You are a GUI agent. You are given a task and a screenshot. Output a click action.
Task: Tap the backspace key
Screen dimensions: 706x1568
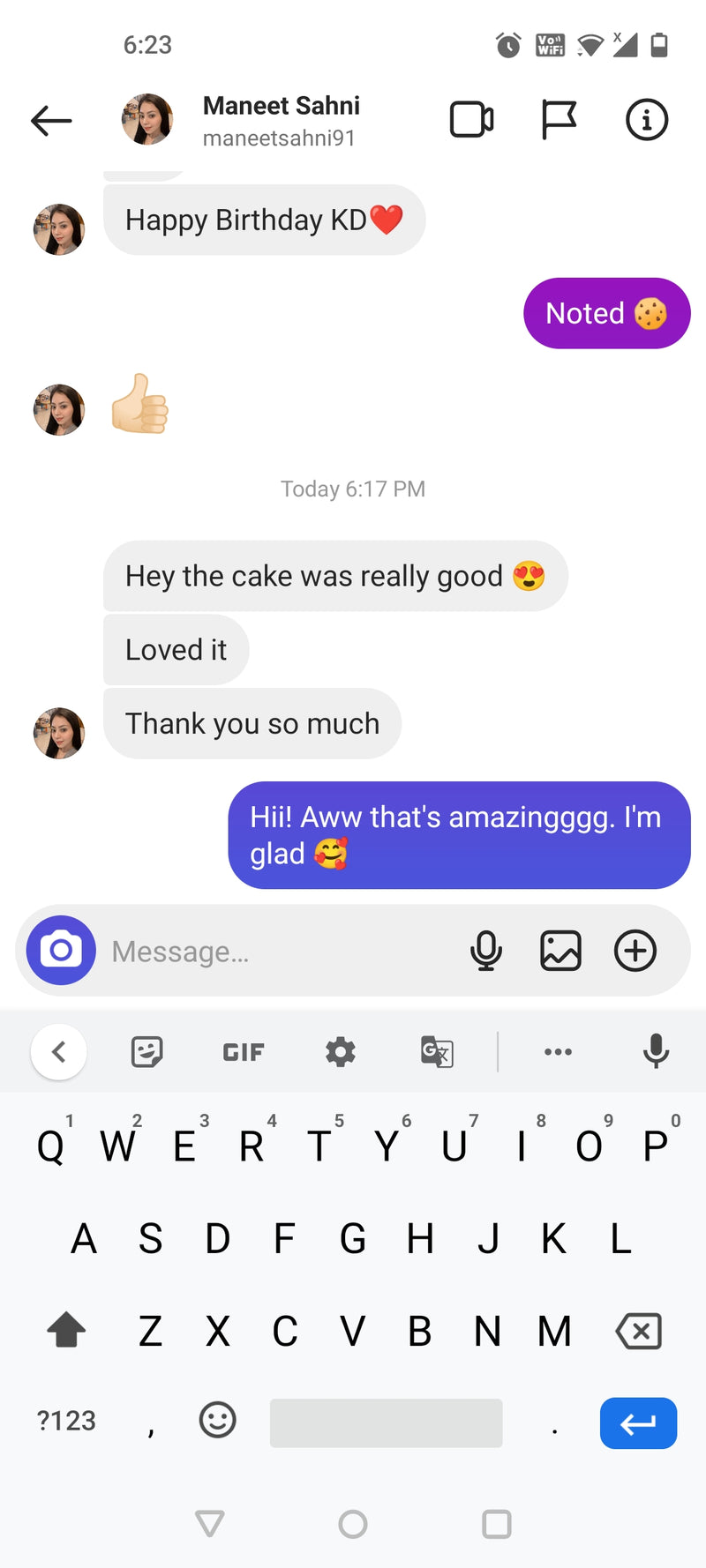(638, 1331)
